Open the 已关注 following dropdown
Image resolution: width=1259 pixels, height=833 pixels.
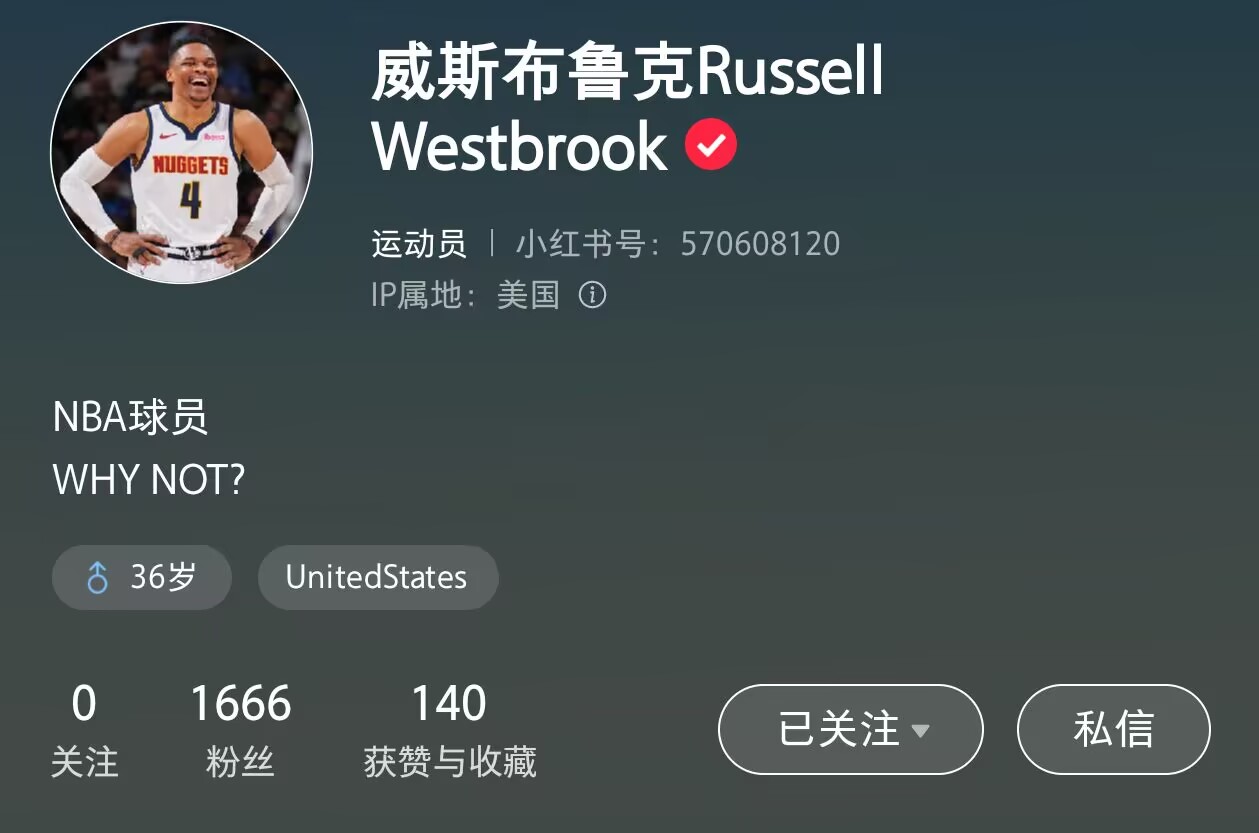pyautogui.click(x=851, y=729)
